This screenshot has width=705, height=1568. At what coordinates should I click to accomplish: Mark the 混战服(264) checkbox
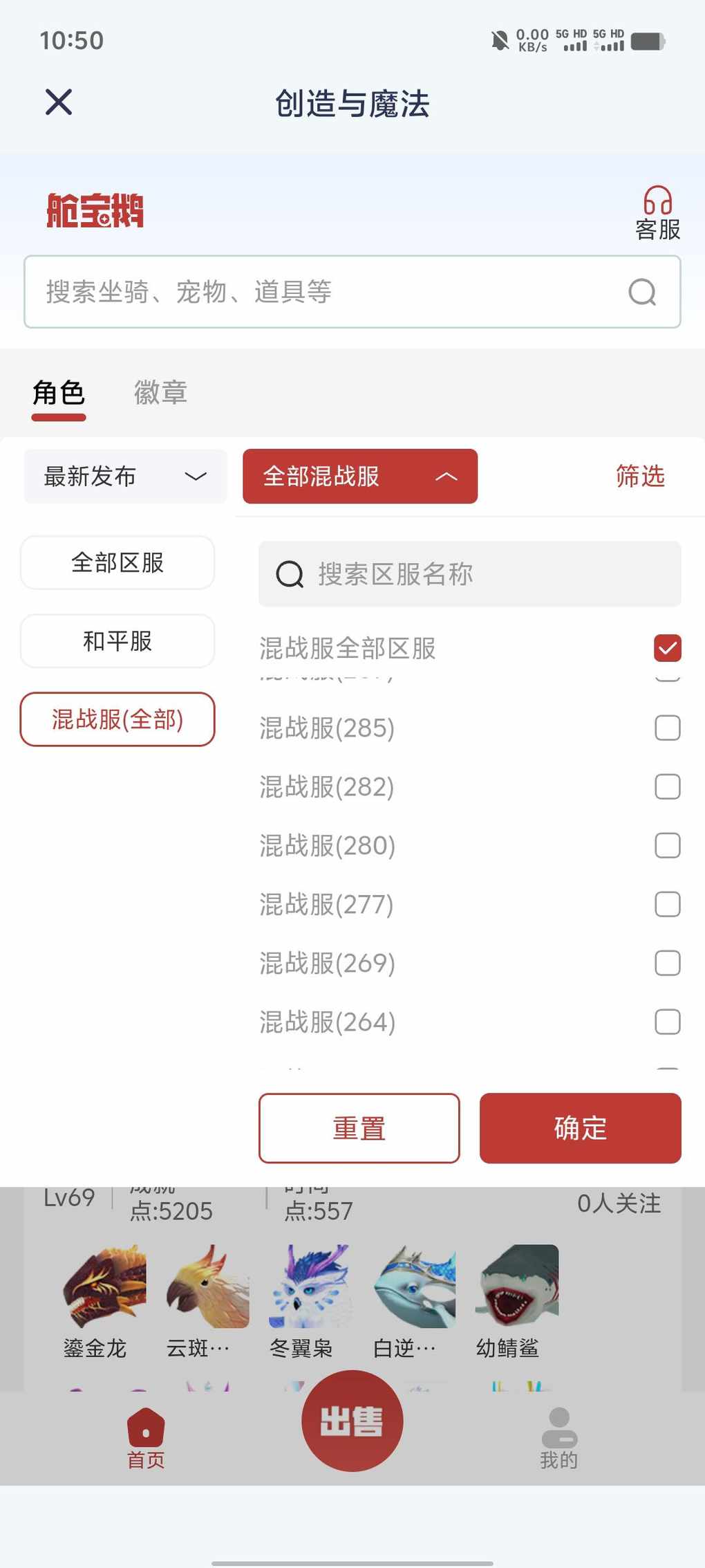pos(667,1022)
